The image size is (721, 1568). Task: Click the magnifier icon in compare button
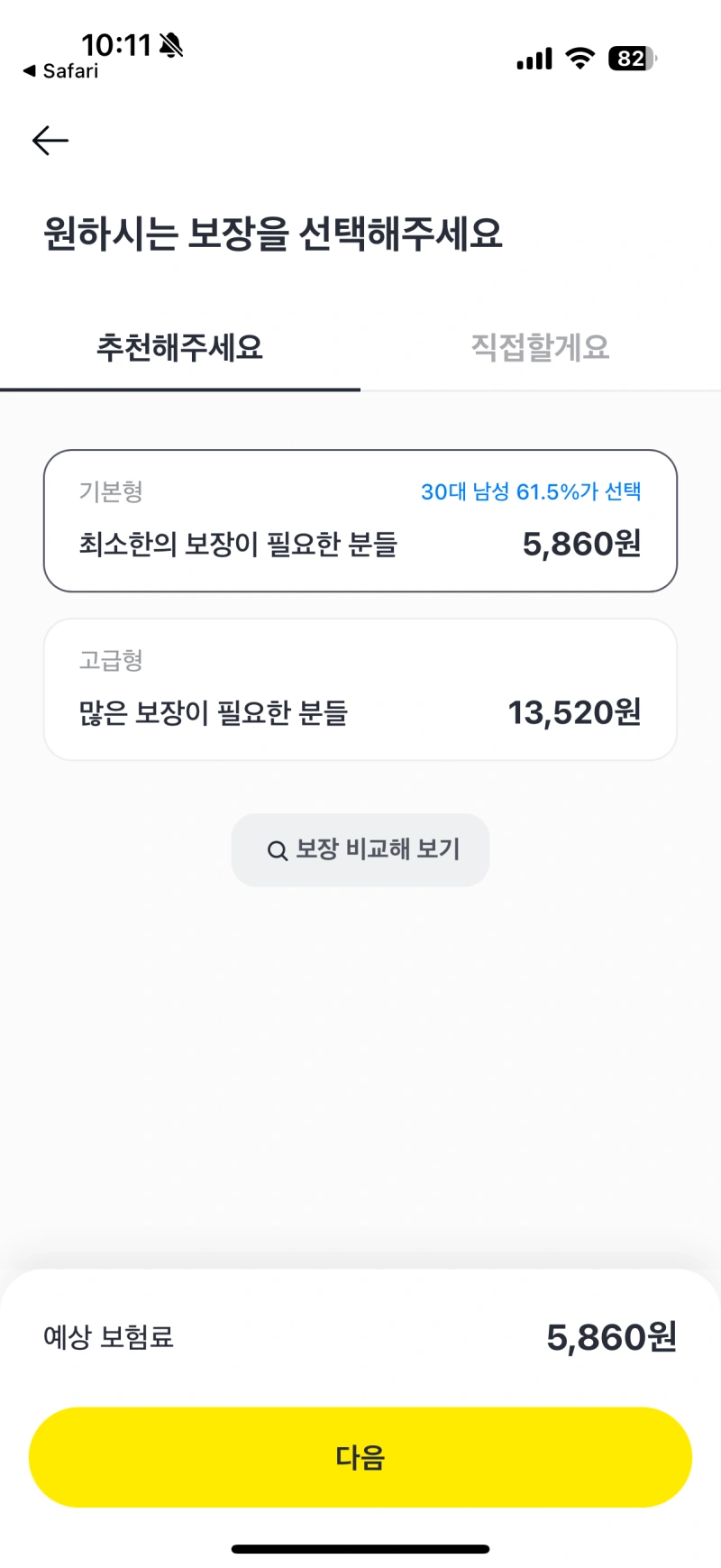[x=278, y=849]
